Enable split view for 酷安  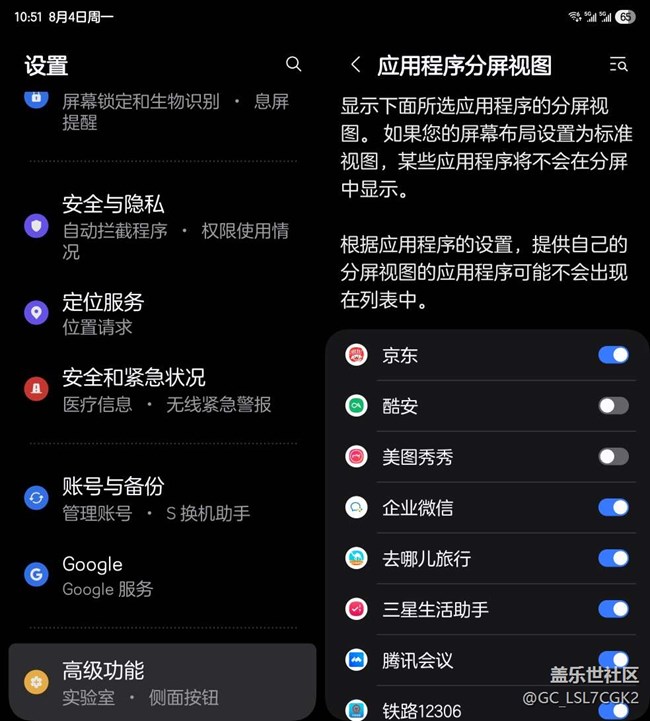pyautogui.click(x=614, y=406)
